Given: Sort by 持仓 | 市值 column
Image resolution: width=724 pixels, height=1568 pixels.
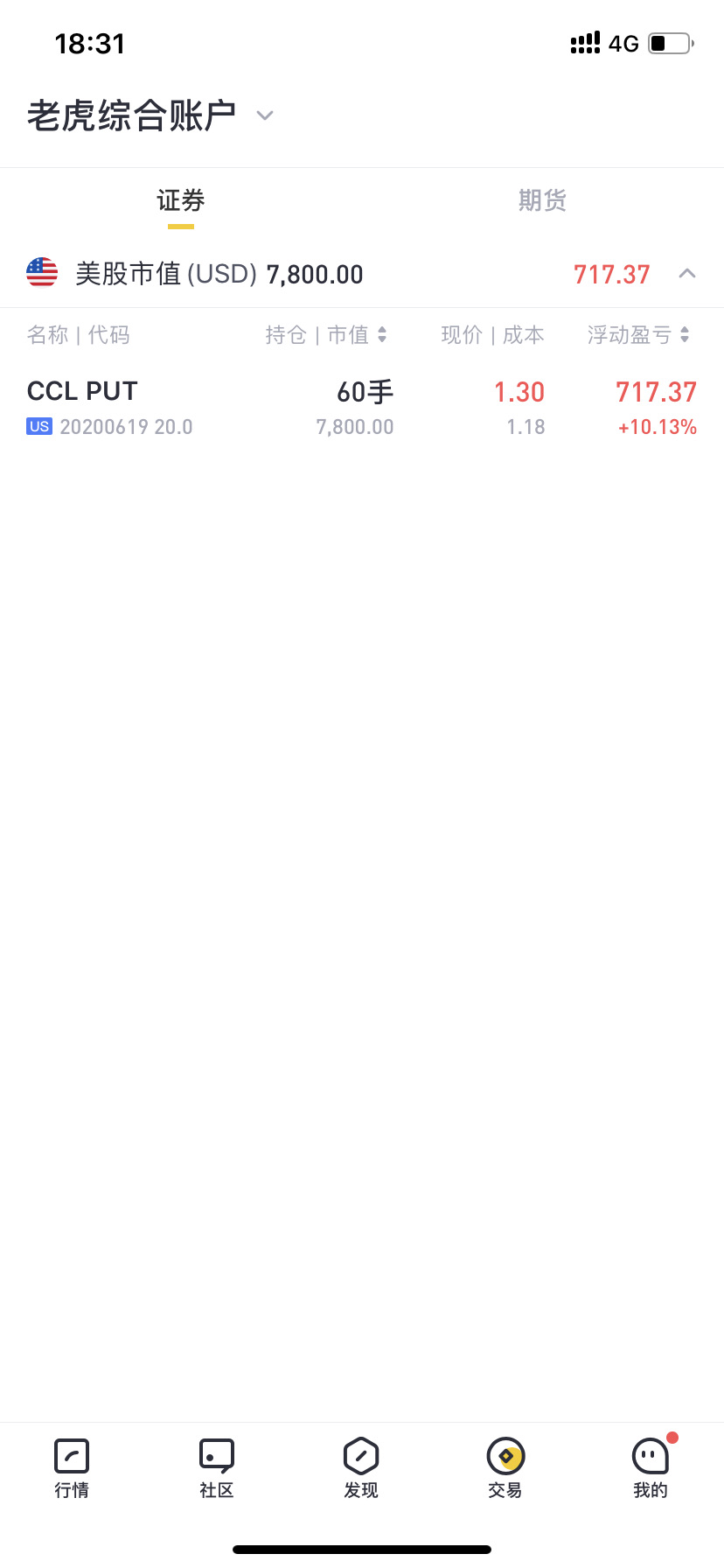Looking at the screenshot, I should click(x=326, y=334).
